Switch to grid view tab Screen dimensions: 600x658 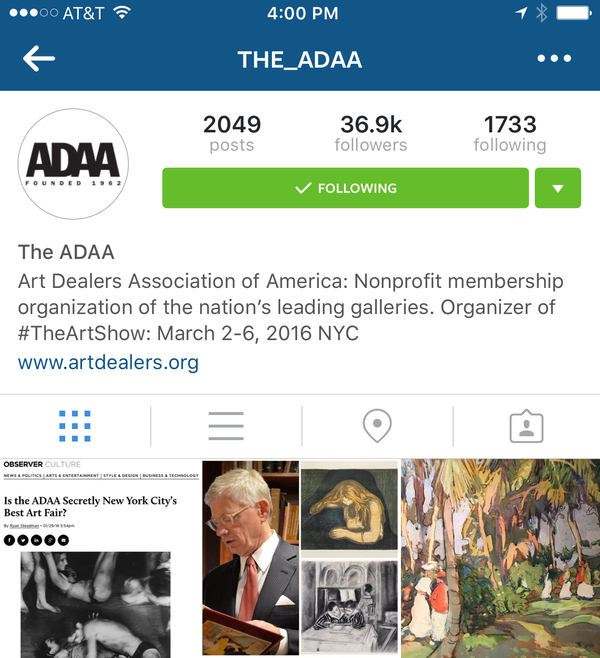pyautogui.click(x=75, y=426)
